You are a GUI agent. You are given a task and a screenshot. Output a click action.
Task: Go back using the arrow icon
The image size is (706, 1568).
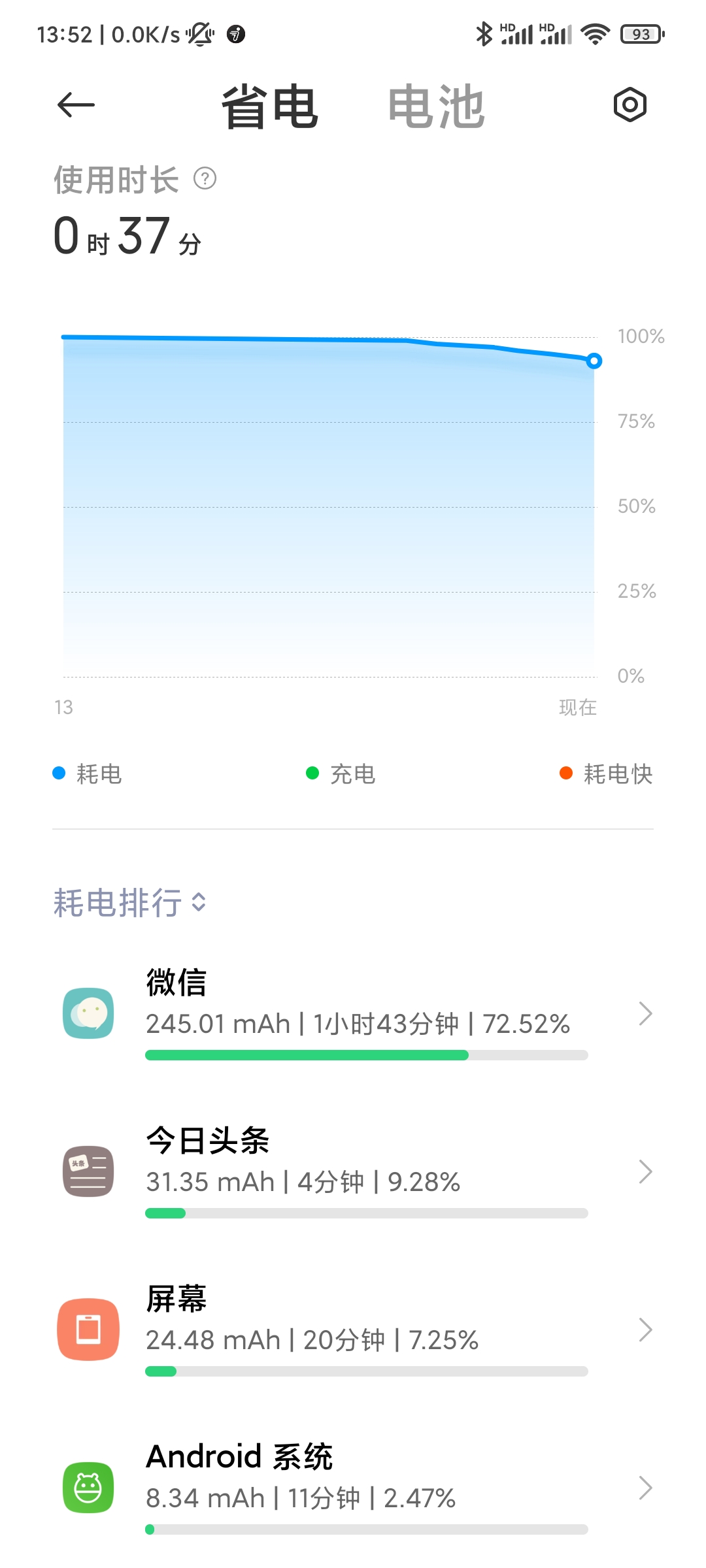click(x=76, y=105)
